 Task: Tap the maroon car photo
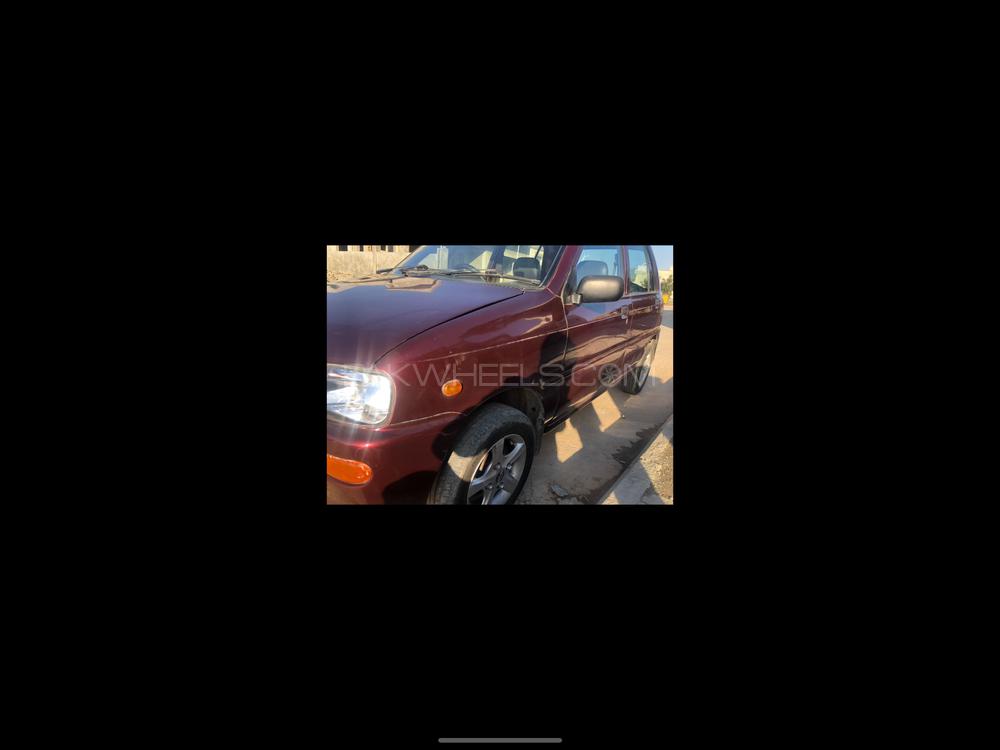click(x=500, y=375)
